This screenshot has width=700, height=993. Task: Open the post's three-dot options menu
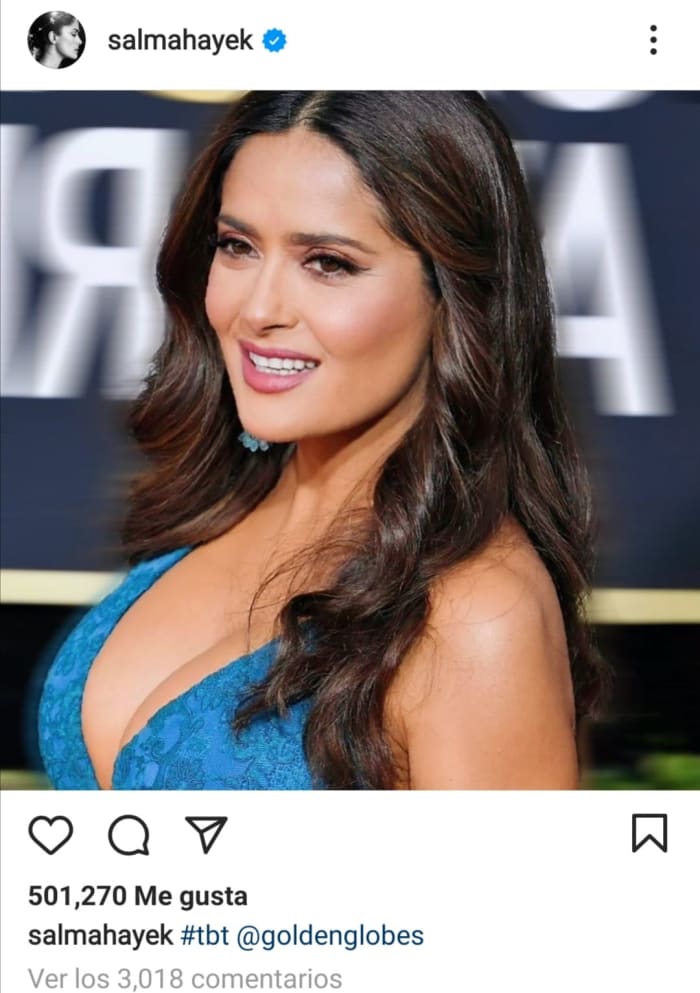pos(653,40)
